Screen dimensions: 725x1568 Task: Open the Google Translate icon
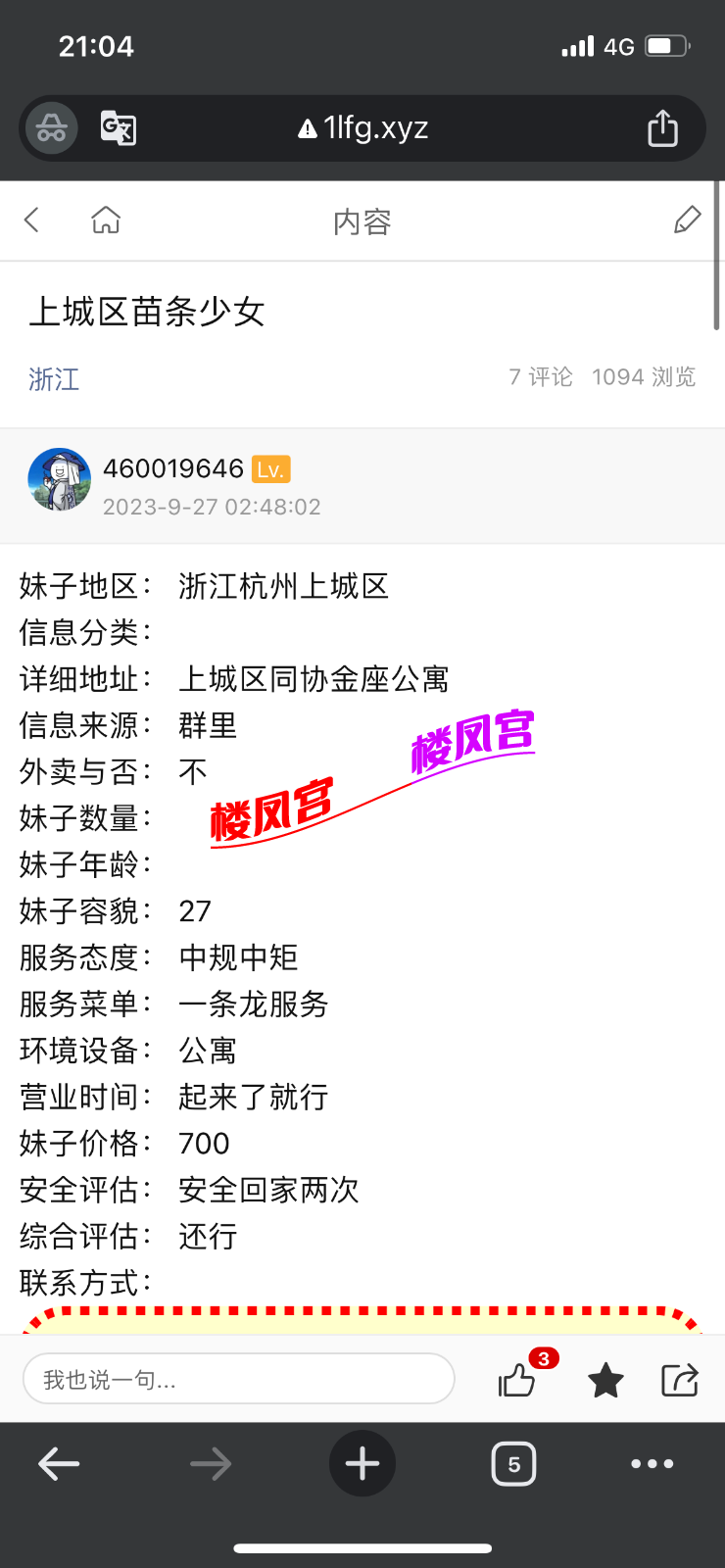(x=119, y=127)
